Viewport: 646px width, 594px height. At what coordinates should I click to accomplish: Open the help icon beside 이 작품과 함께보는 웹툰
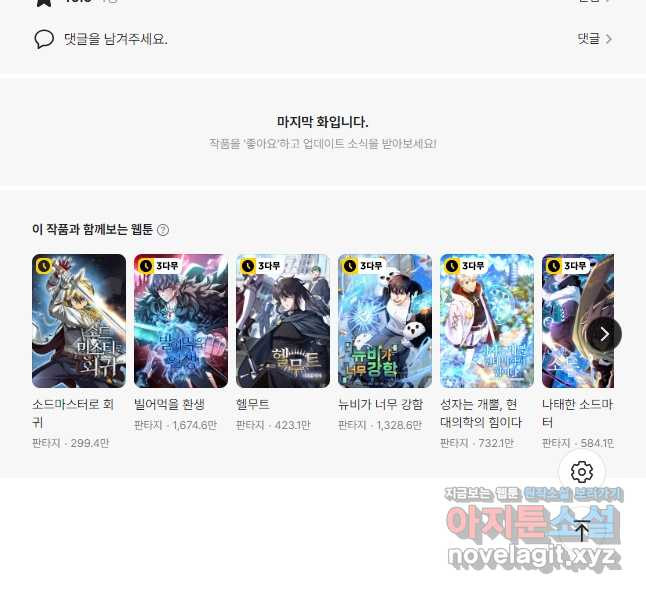pyautogui.click(x=163, y=230)
